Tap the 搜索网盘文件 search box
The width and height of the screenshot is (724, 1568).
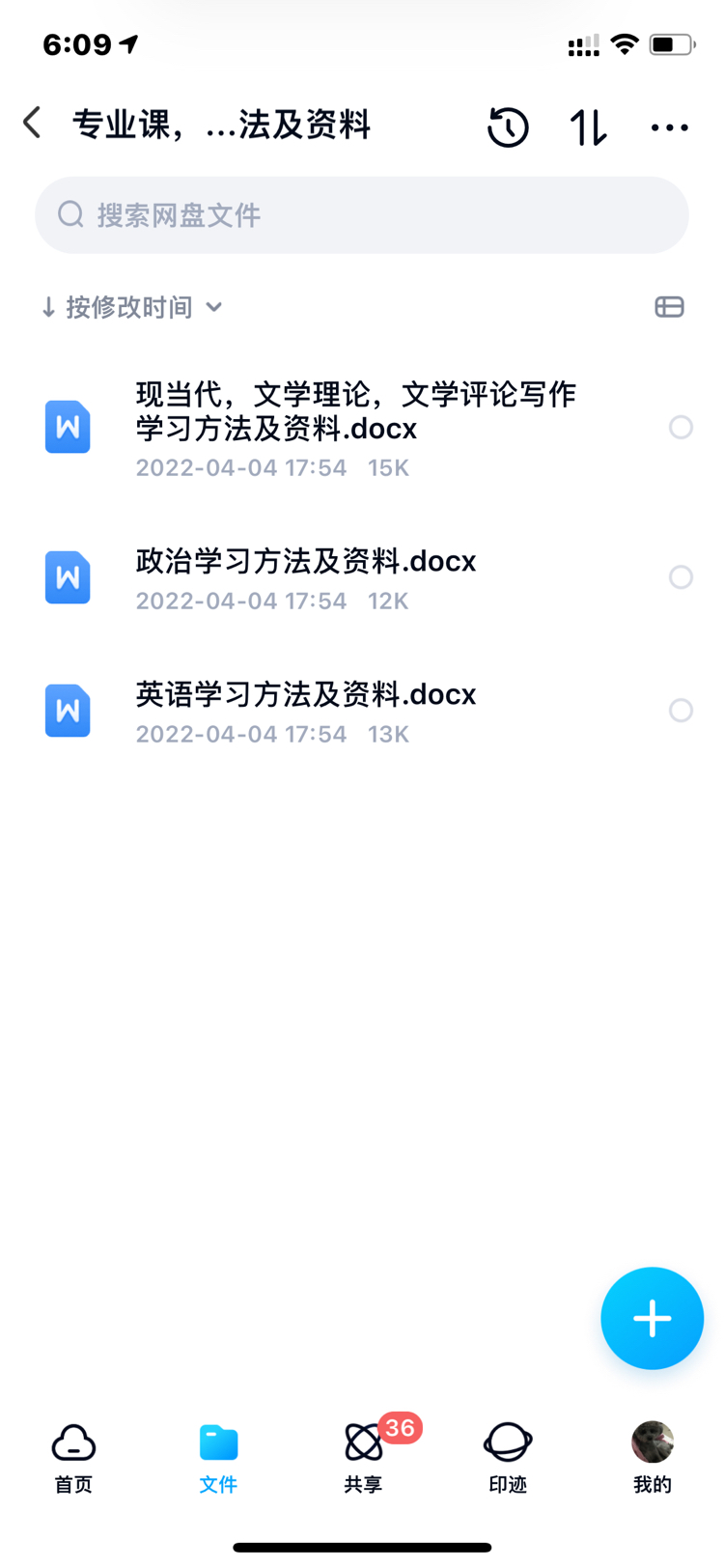coord(362,215)
